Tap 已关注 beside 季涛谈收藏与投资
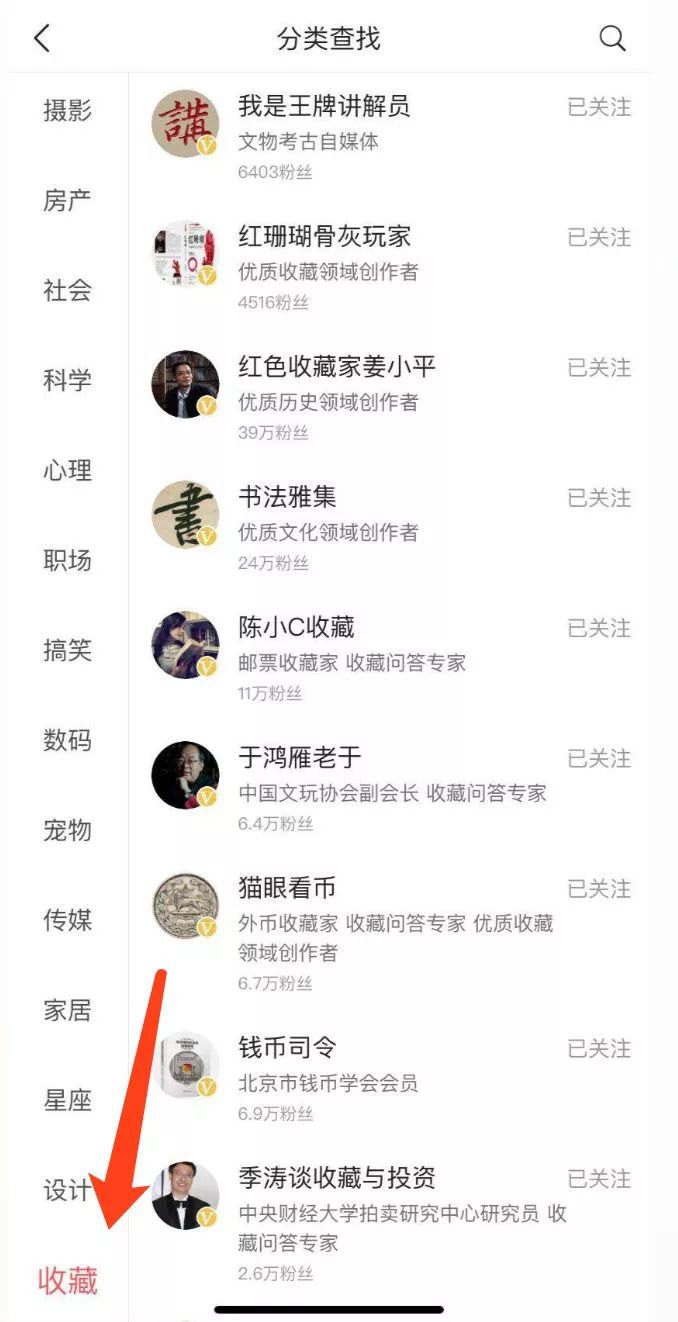The image size is (678, 1322). point(599,1178)
